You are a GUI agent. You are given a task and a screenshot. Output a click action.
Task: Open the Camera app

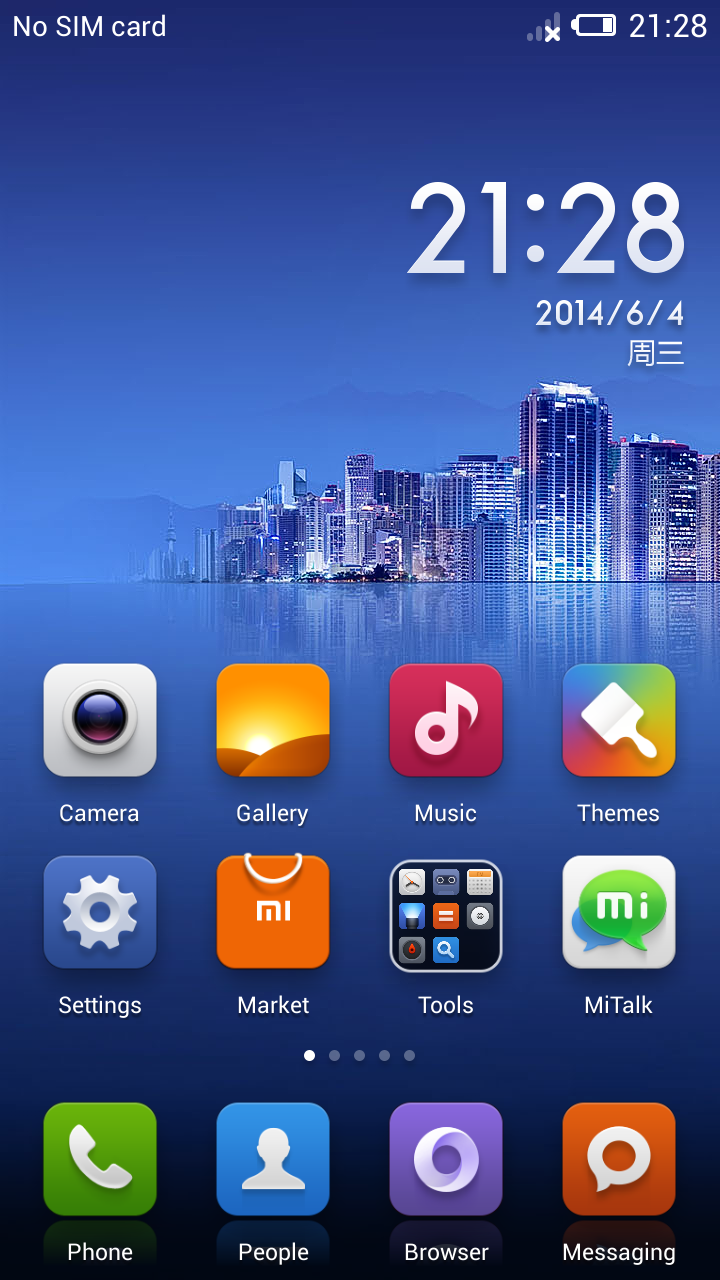pos(100,720)
